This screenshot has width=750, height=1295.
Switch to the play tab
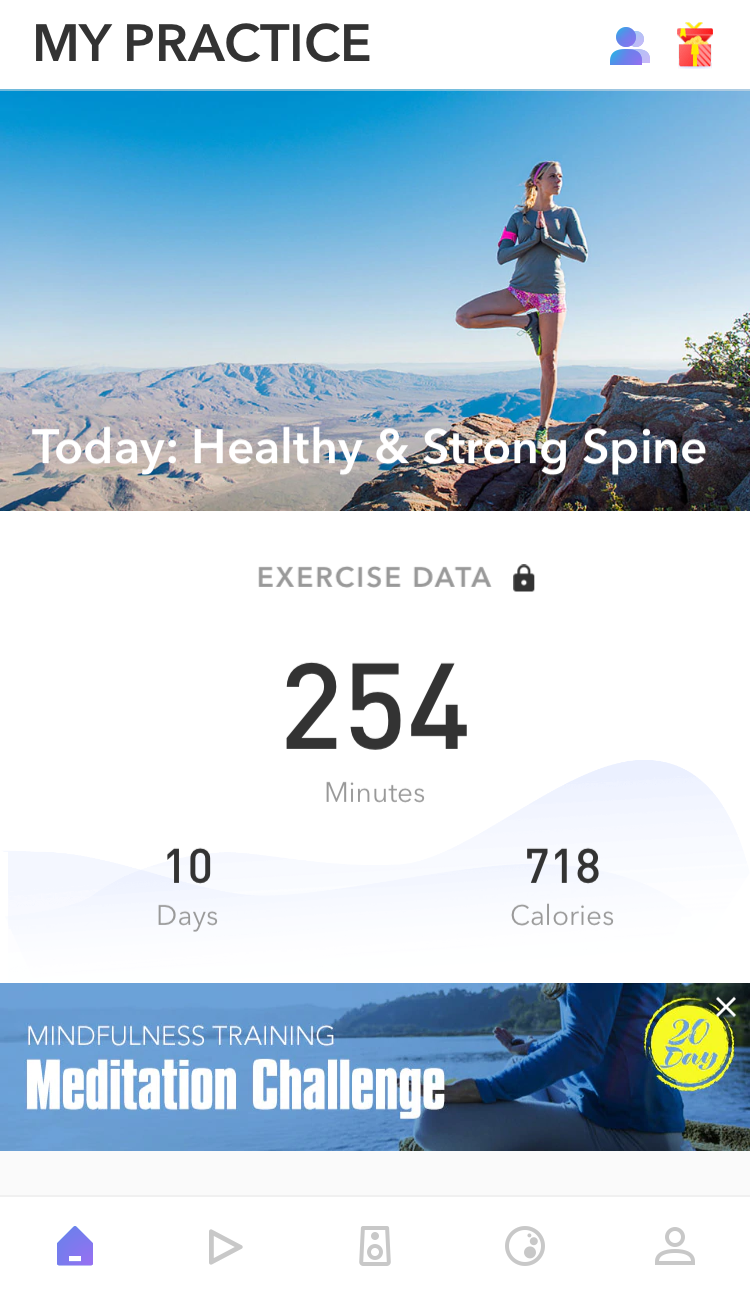225,1247
